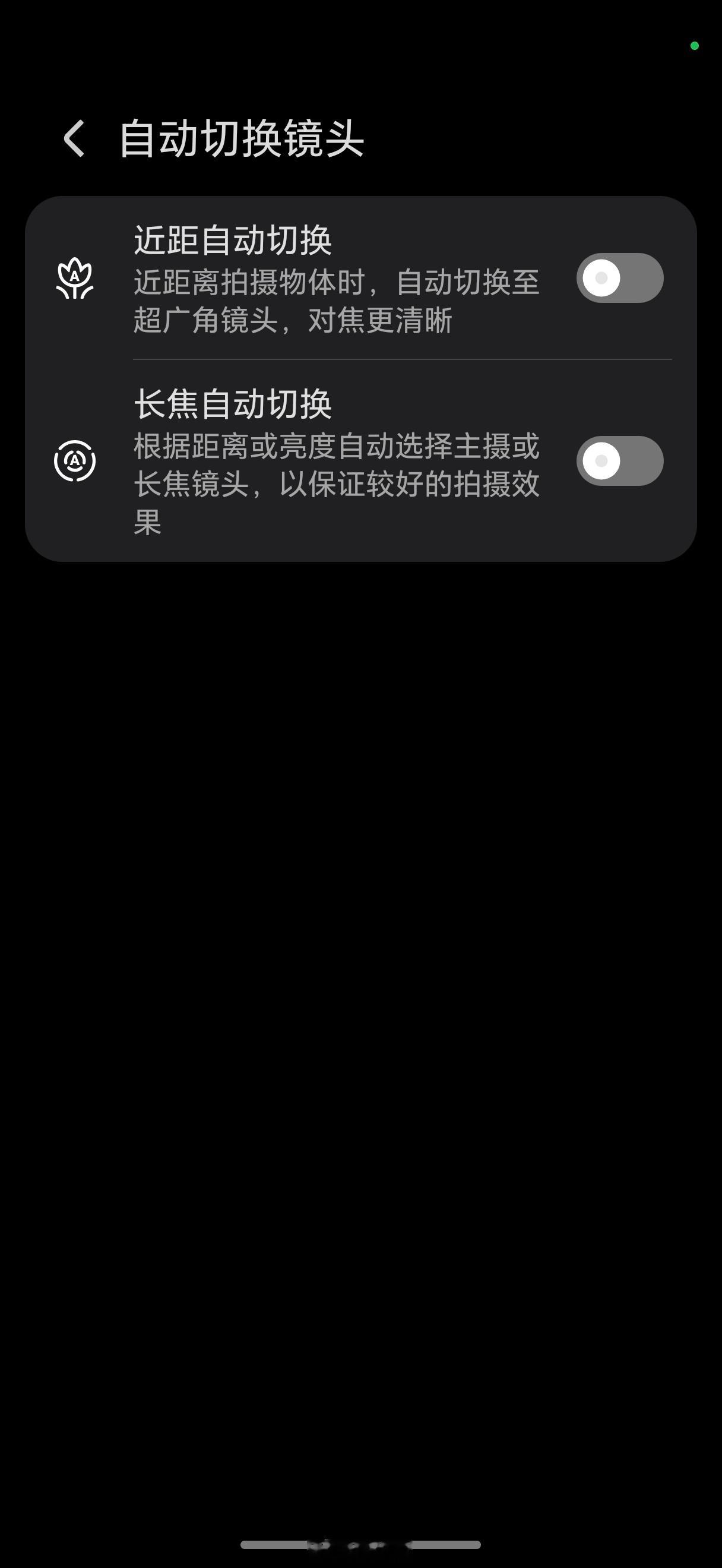This screenshot has width=722, height=1568.
Task: Tap the 长焦自动切换 row text
Action: (x=233, y=407)
